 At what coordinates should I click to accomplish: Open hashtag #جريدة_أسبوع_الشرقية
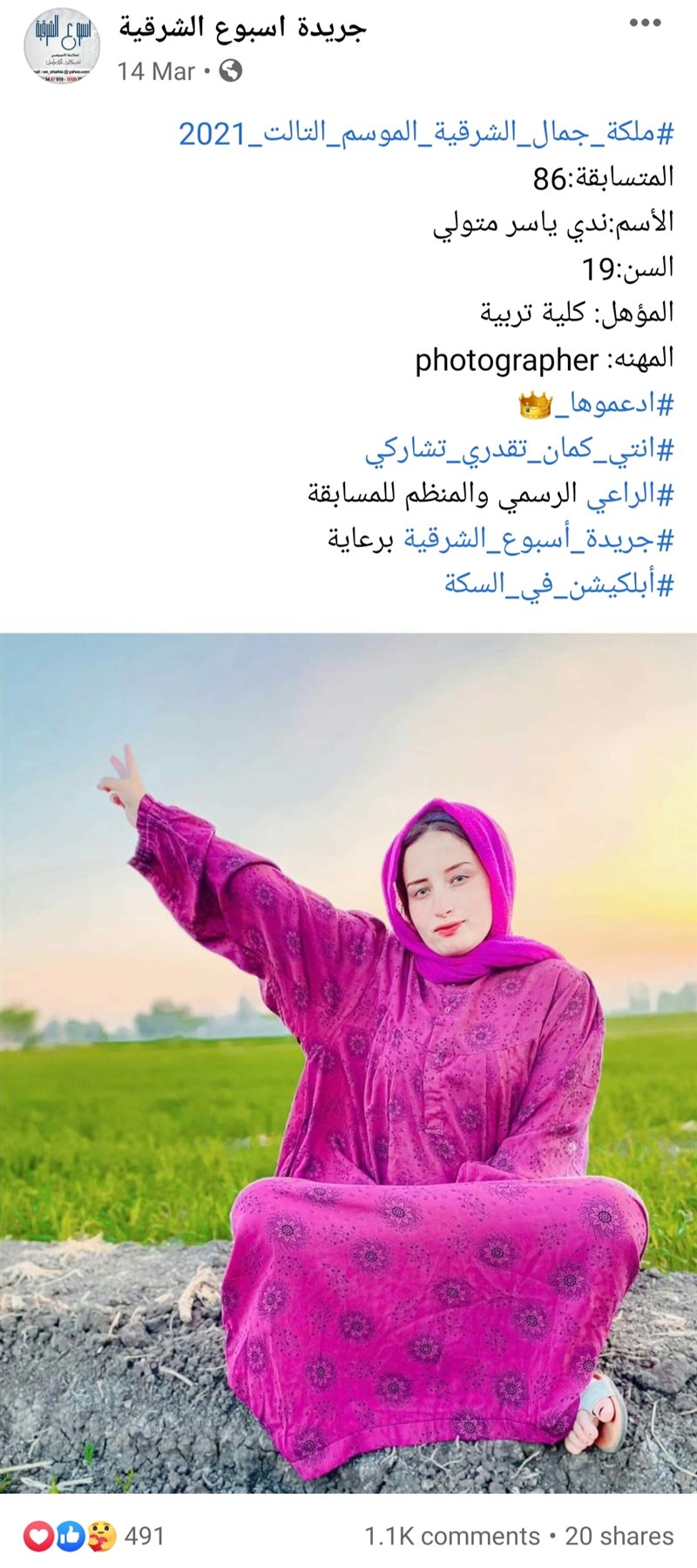(x=538, y=540)
